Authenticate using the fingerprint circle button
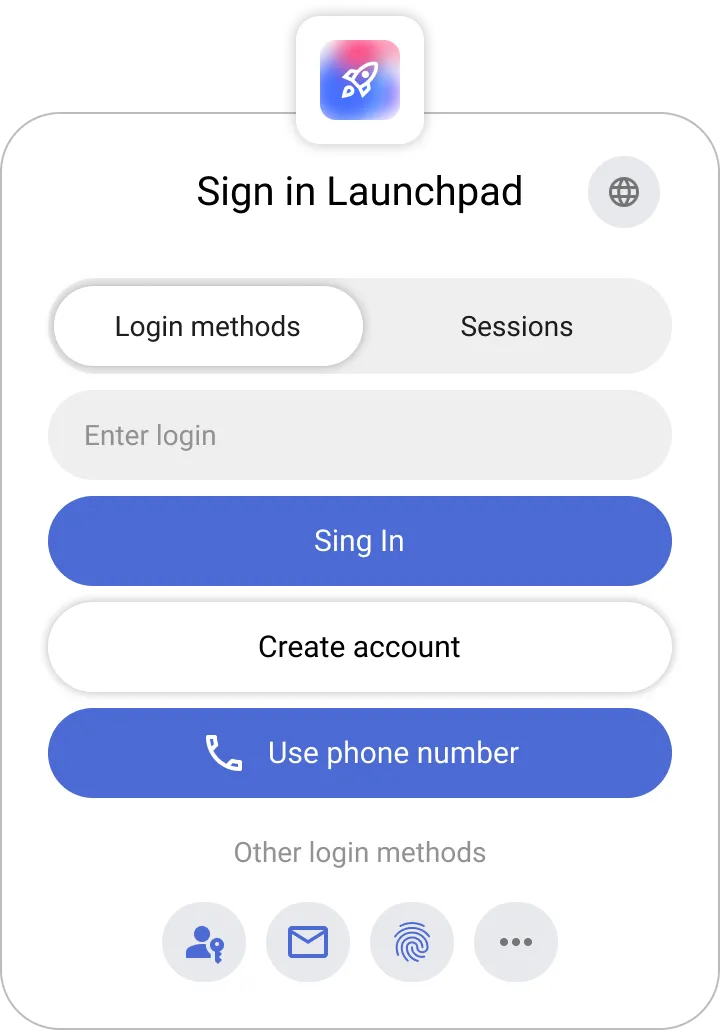The image size is (720, 1030). coord(412,941)
